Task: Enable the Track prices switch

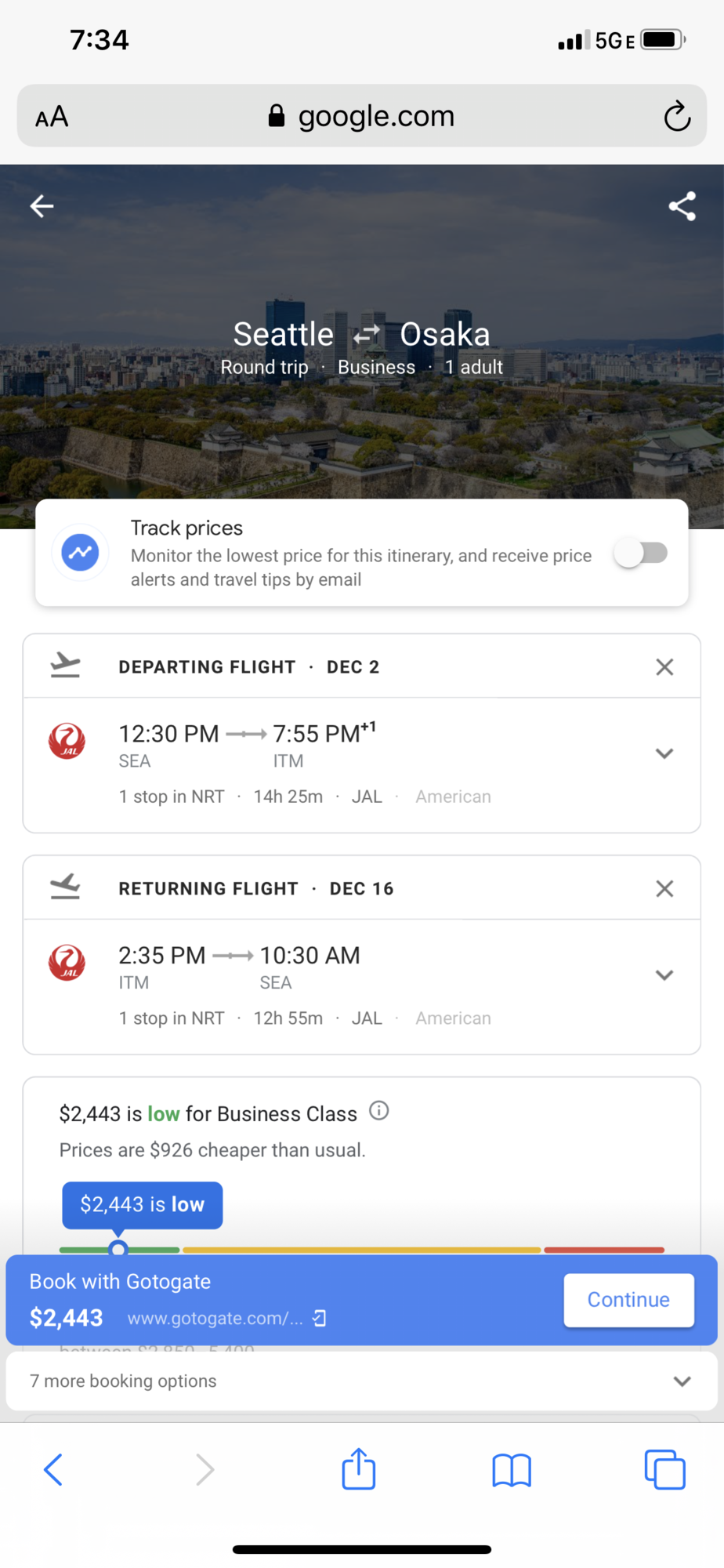Action: [x=641, y=554]
